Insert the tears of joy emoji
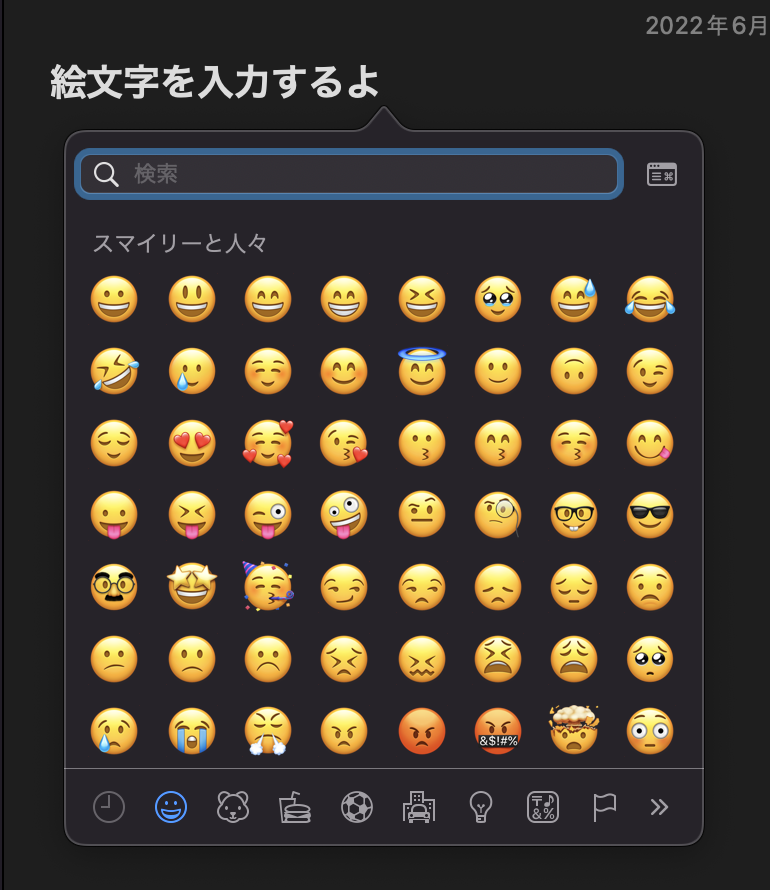The image size is (770, 890). [650, 298]
